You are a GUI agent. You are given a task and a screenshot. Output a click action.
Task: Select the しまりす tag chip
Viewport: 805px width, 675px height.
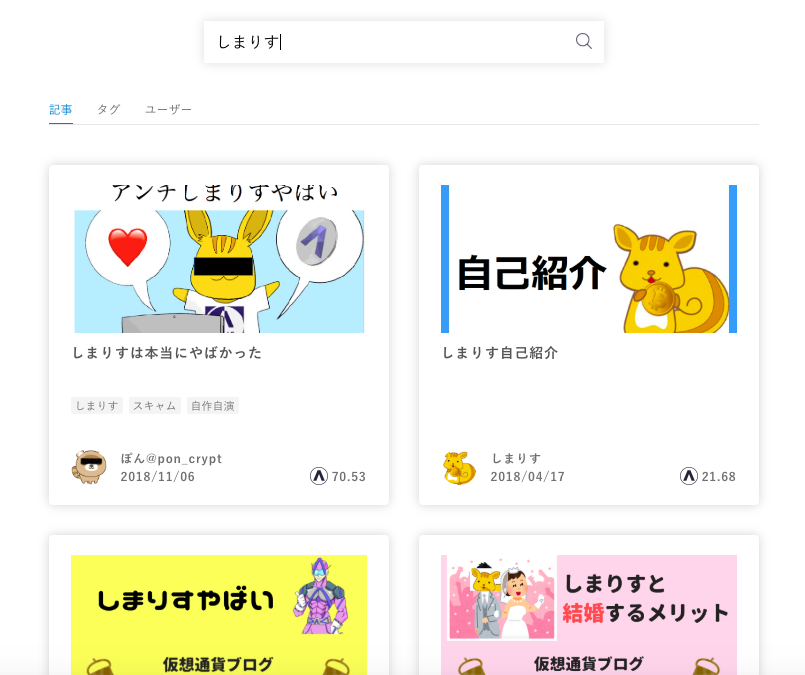97,406
